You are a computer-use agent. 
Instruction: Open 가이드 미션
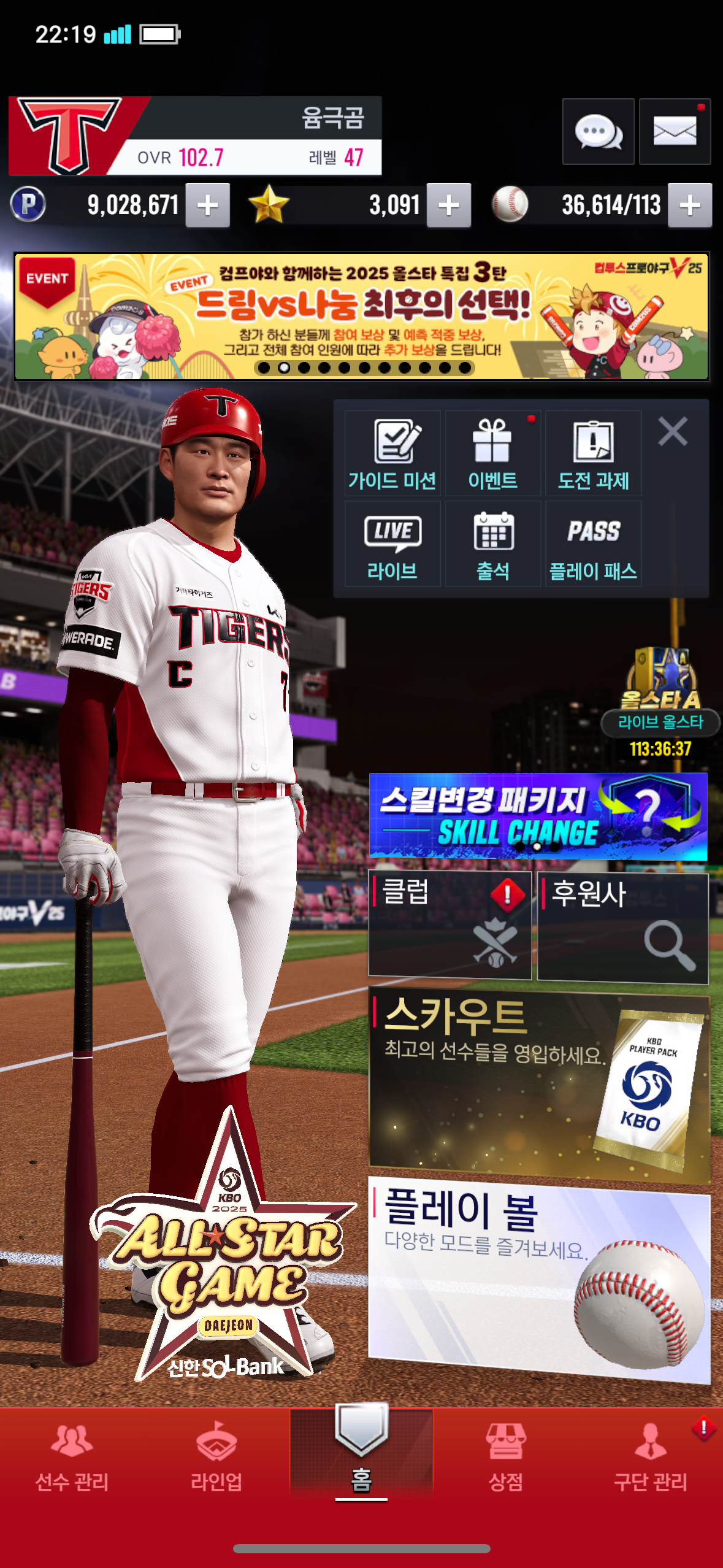point(392,454)
